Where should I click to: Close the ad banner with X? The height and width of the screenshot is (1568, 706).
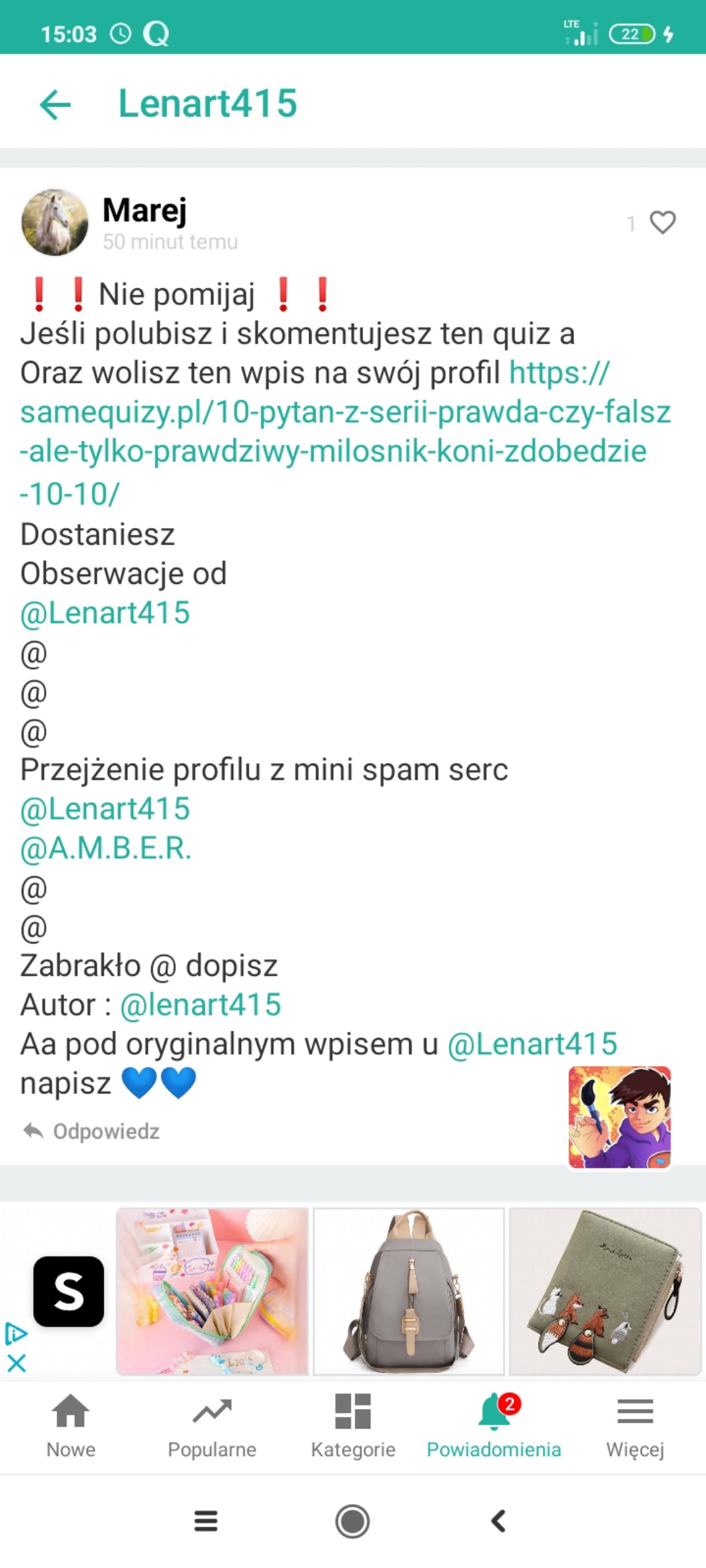[17, 1364]
